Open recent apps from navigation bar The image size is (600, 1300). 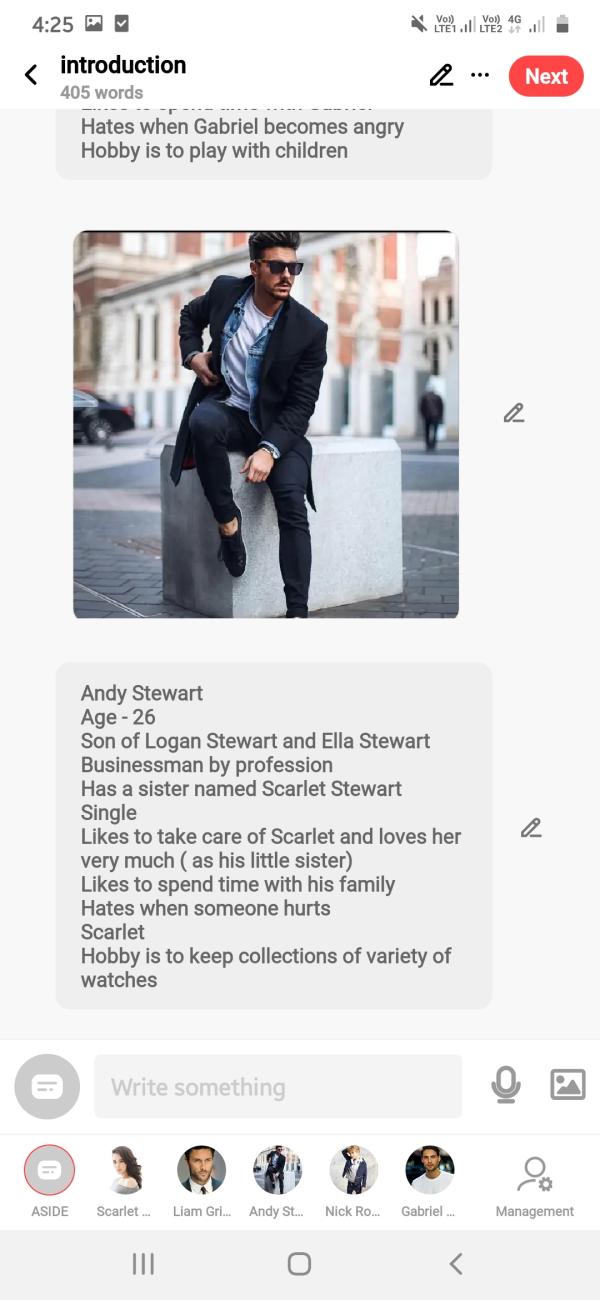pos(143,1264)
